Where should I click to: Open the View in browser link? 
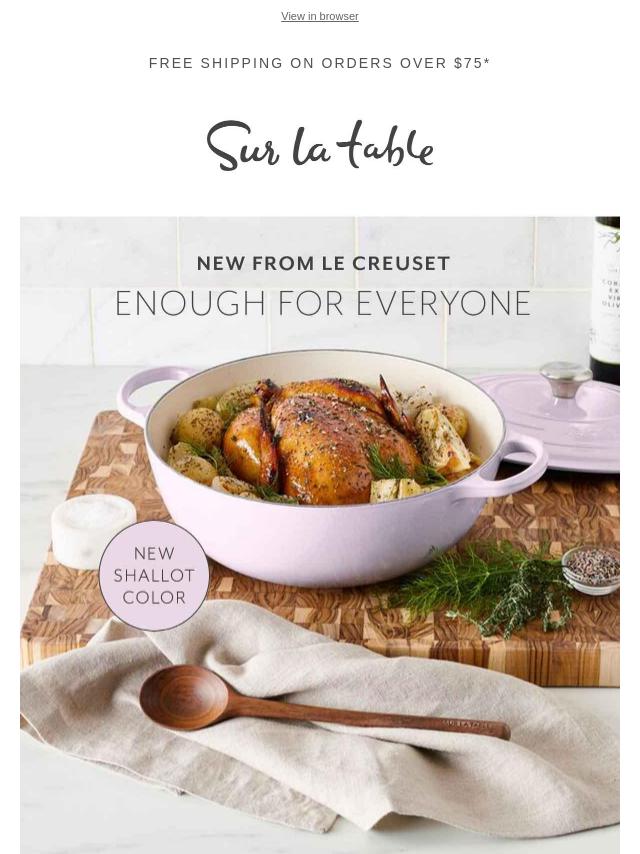[x=319, y=16]
